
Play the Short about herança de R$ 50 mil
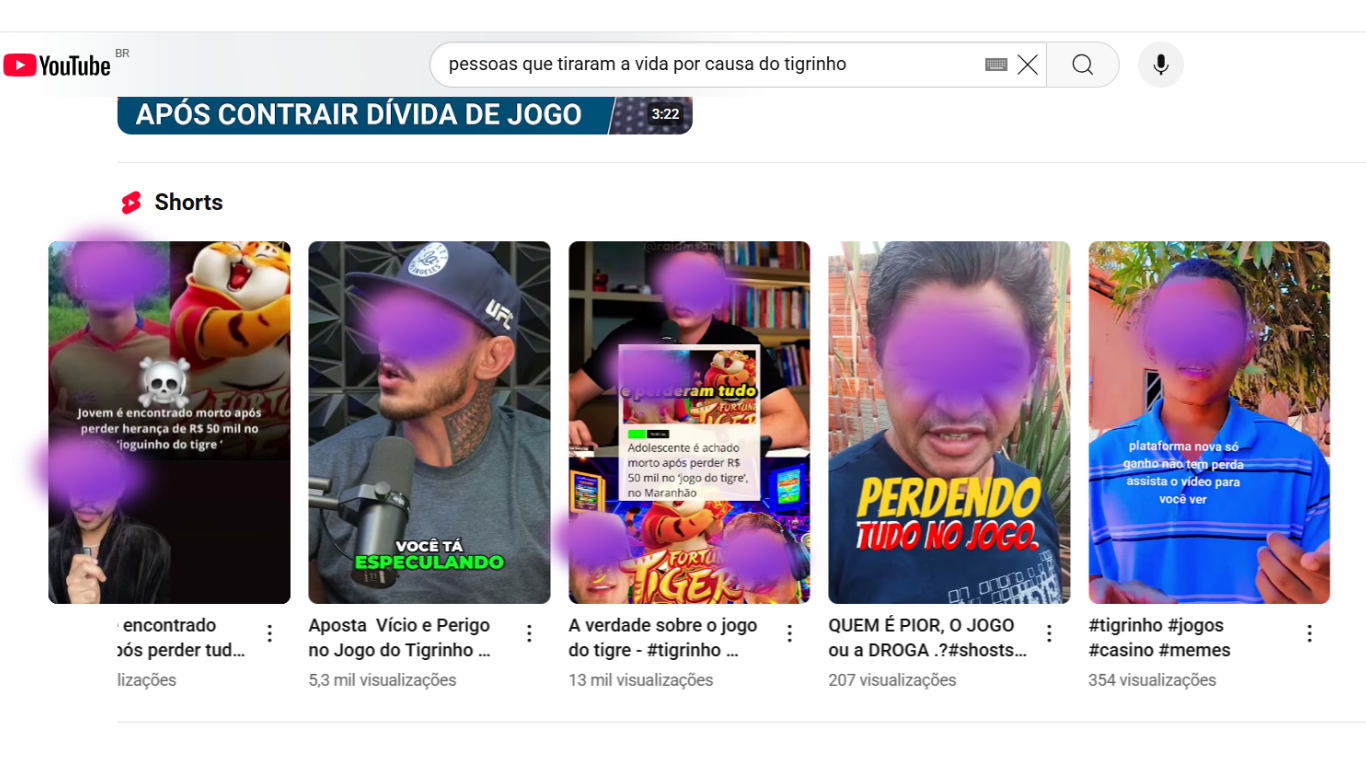click(169, 421)
